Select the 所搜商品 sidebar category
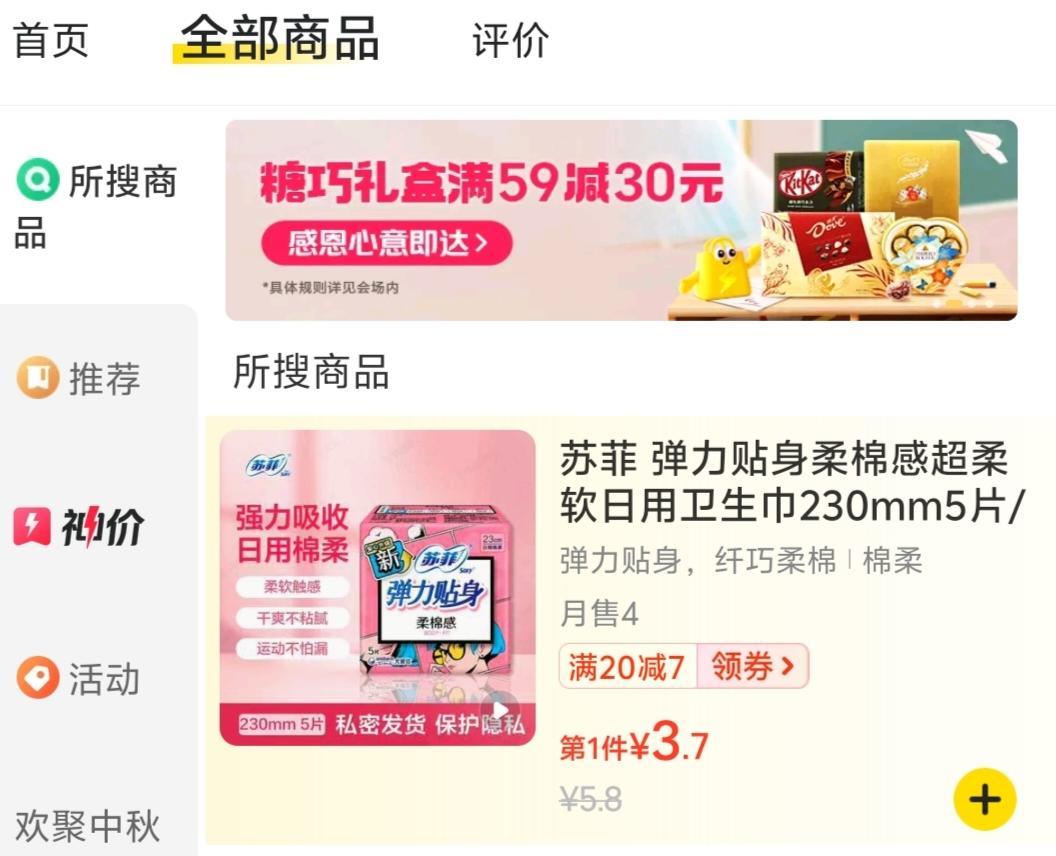Screen dimensions: 1056x856 pos(95,207)
